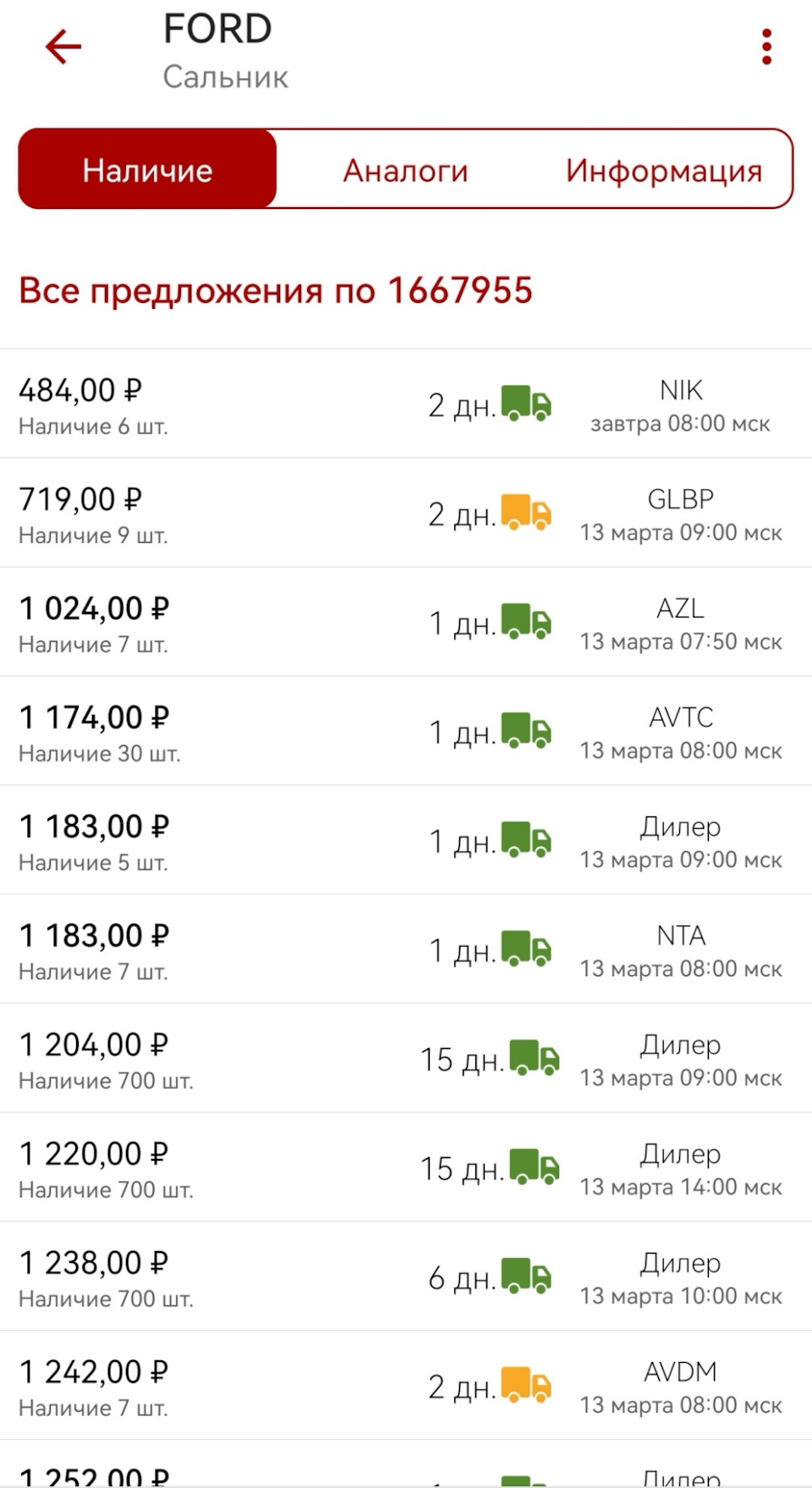The height and width of the screenshot is (1488, 812).
Task: Select the Наличие tab
Action: pos(146,169)
